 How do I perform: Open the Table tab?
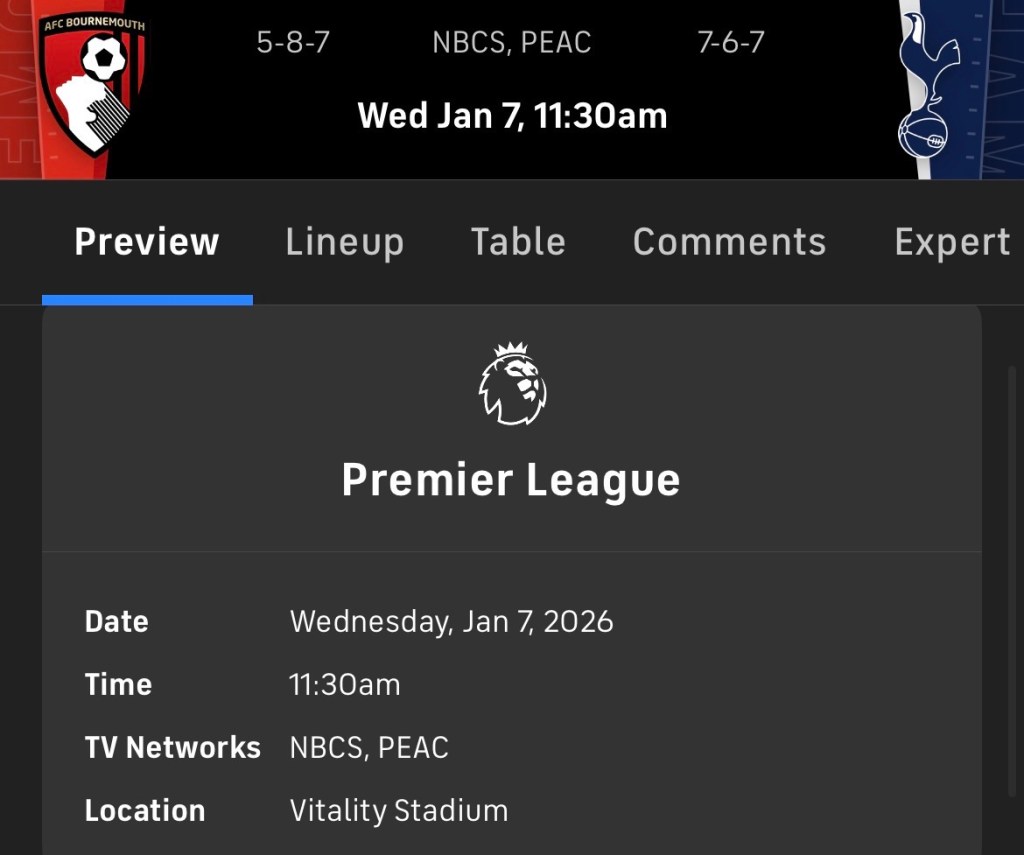click(518, 243)
